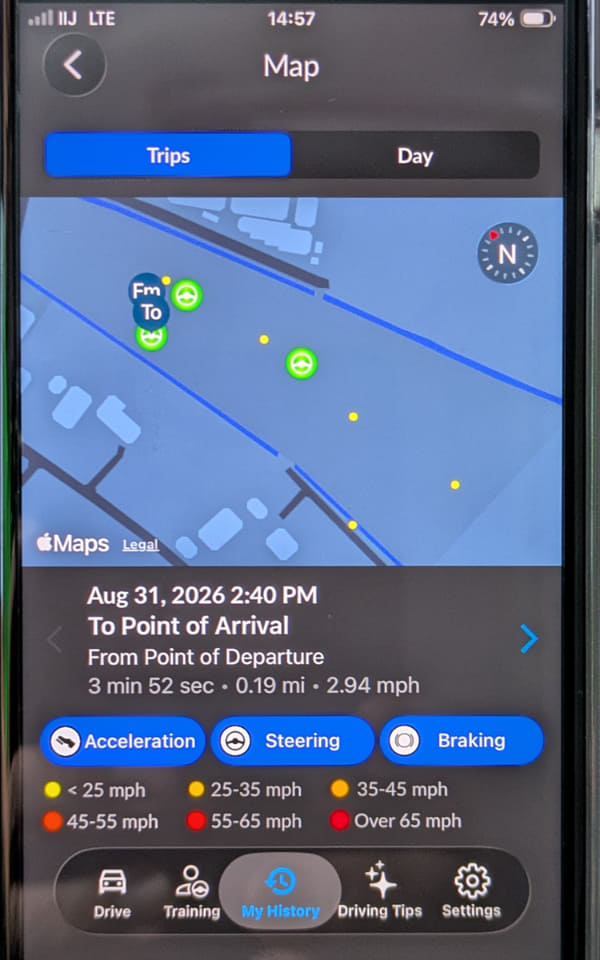Open the Apple Maps Legal link
Viewport: 600px width, 960px height.
point(140,545)
